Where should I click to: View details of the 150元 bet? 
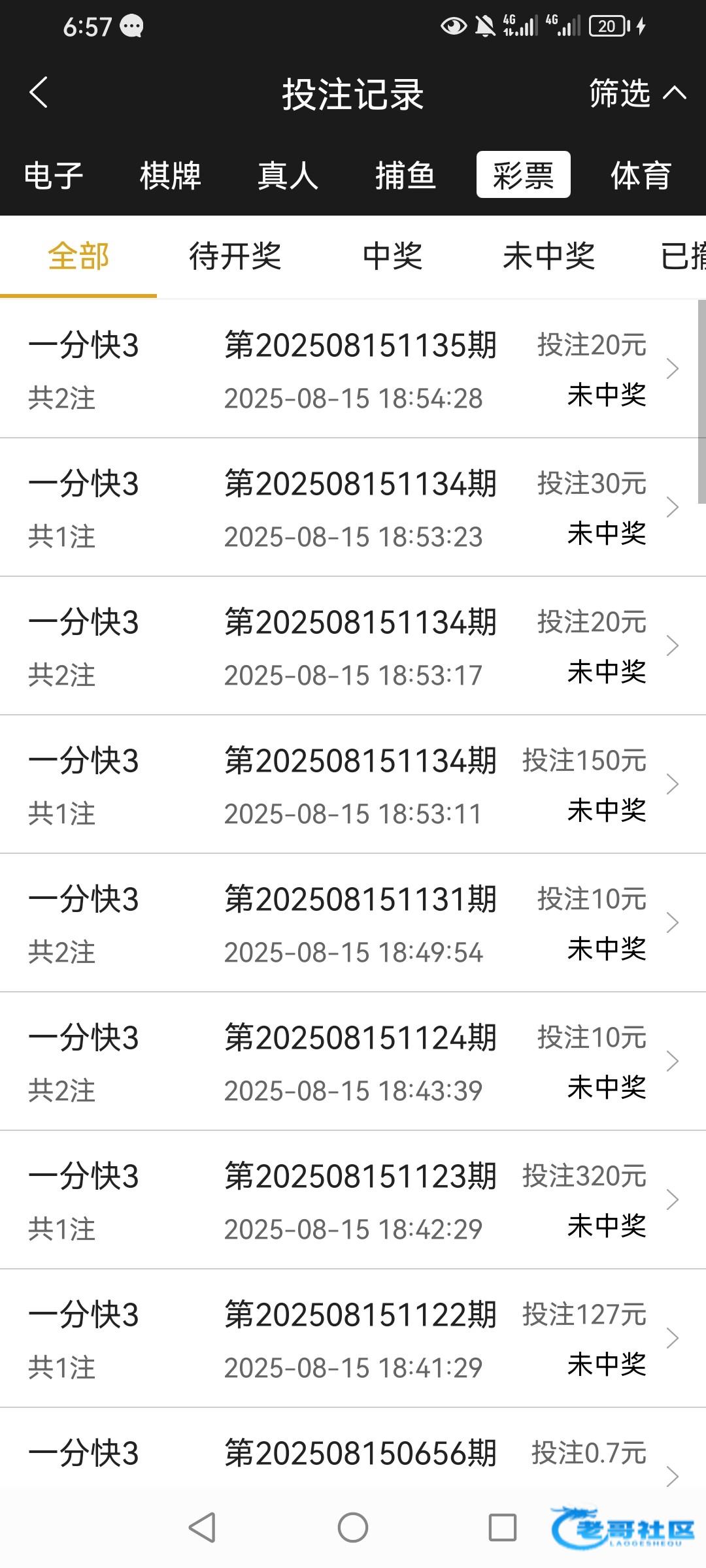[x=353, y=785]
